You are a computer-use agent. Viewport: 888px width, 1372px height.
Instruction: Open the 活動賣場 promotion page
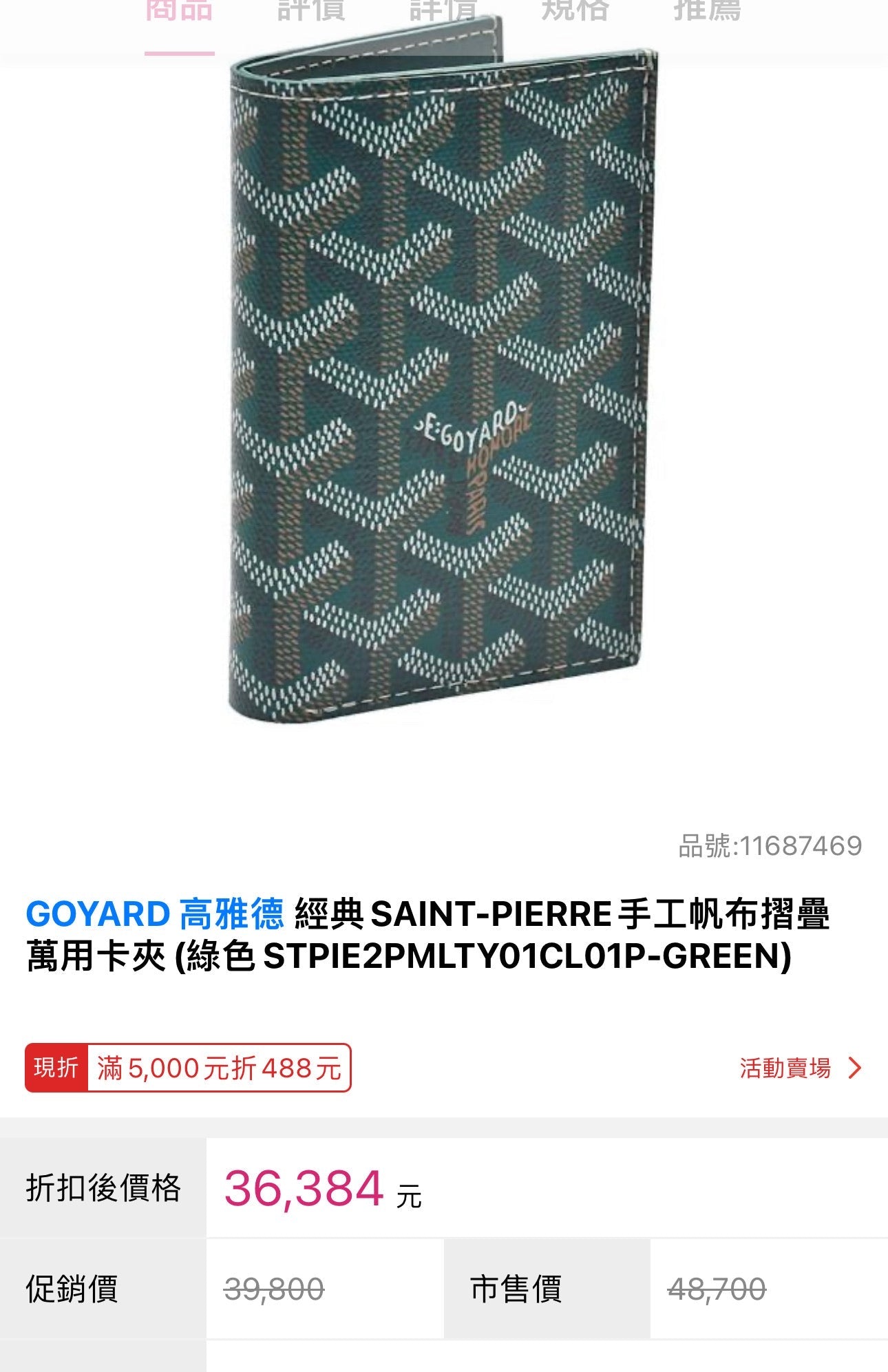click(x=800, y=1068)
